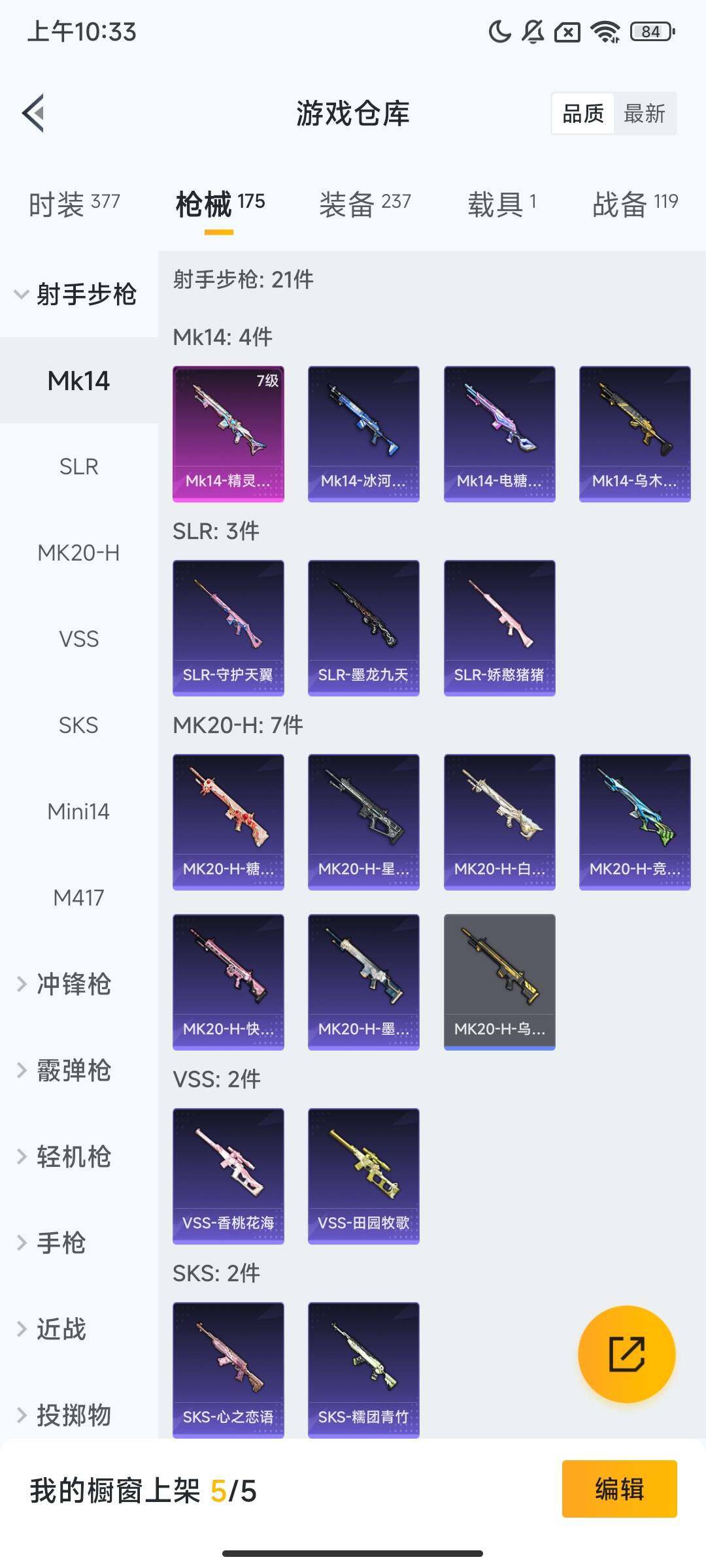The image size is (706, 1568).
Task: Open the SLR-娇憨猪猪 skin
Action: pos(499,628)
